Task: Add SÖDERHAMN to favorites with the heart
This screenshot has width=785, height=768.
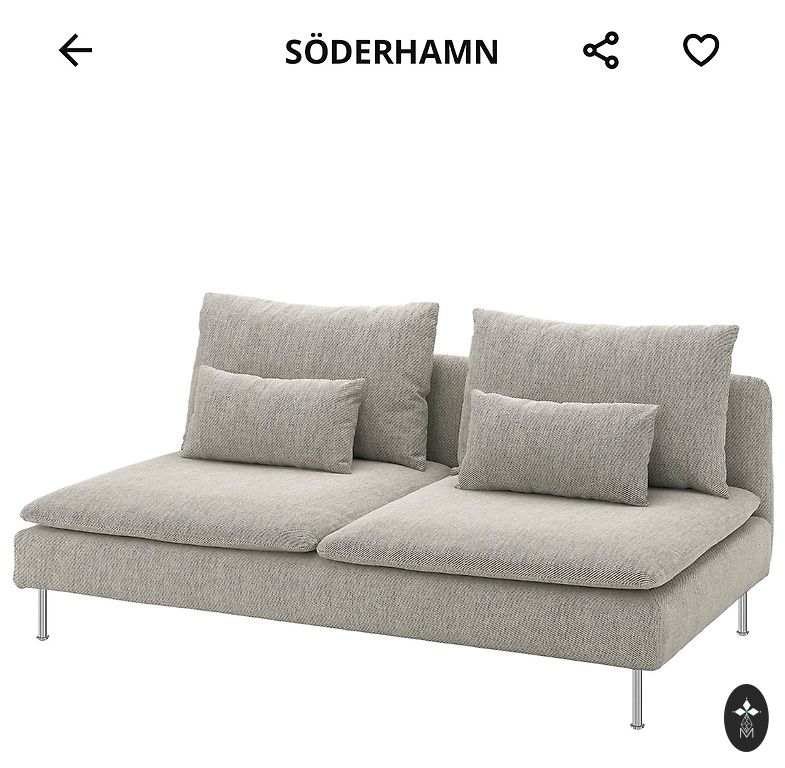Action: tap(701, 50)
